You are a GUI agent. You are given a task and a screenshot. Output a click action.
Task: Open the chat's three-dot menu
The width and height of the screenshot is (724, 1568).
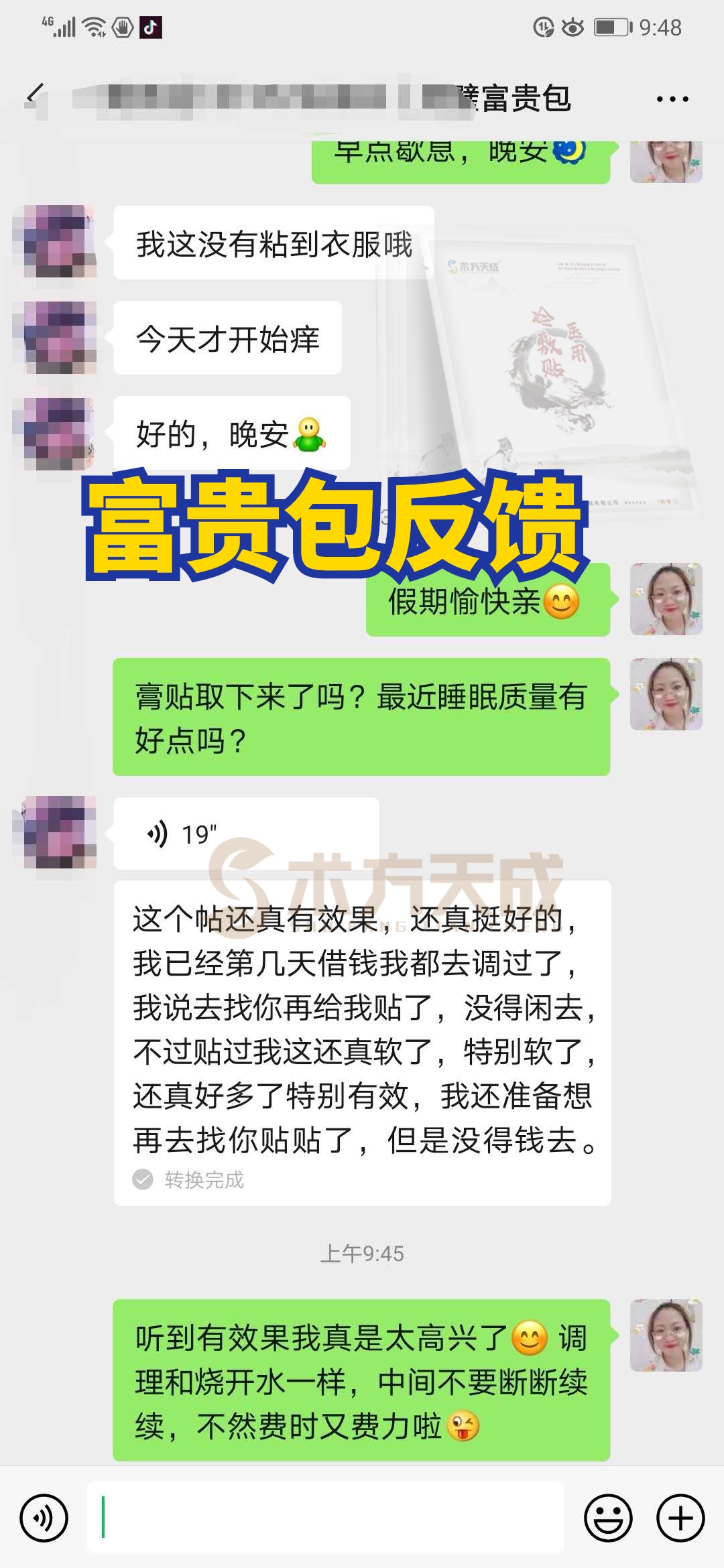click(x=672, y=99)
